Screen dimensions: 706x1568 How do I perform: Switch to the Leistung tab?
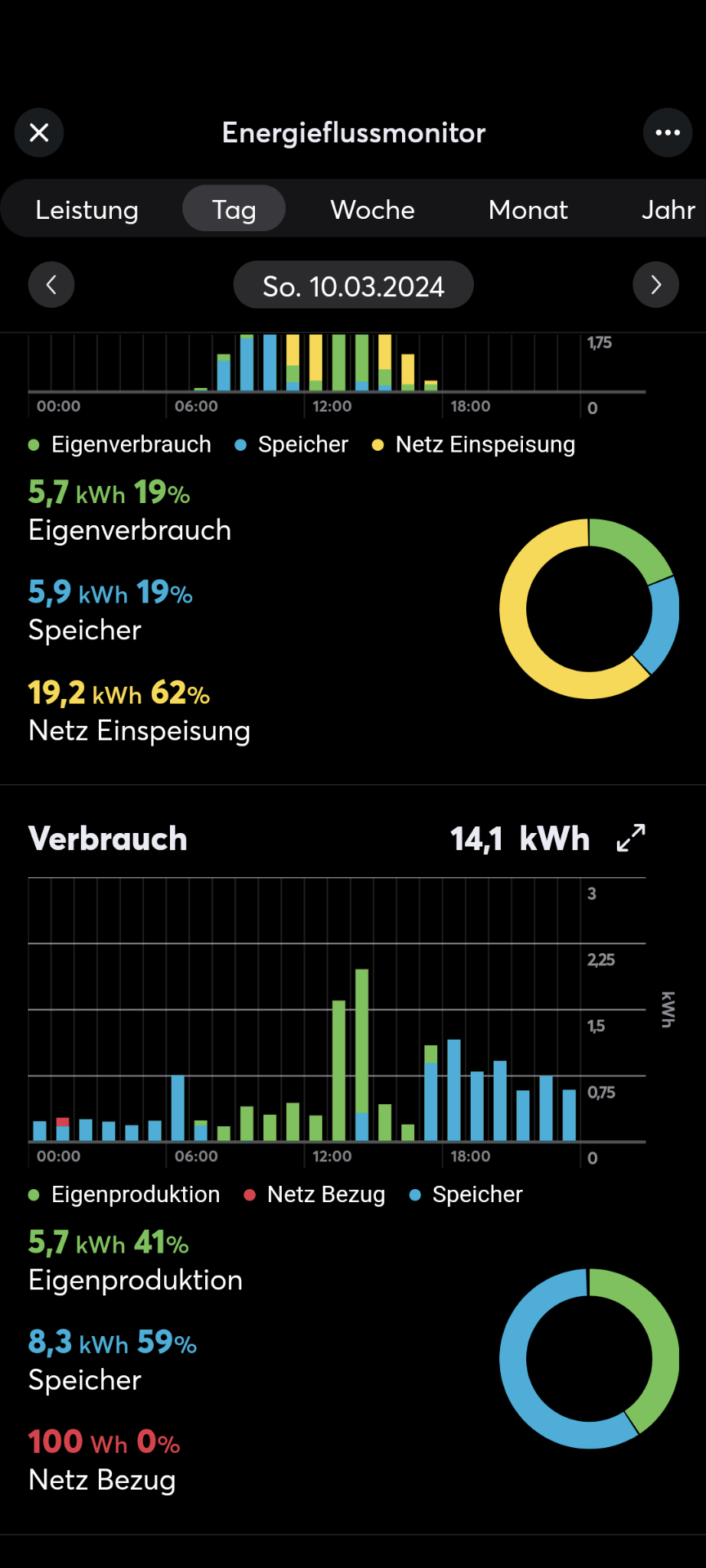coord(87,210)
